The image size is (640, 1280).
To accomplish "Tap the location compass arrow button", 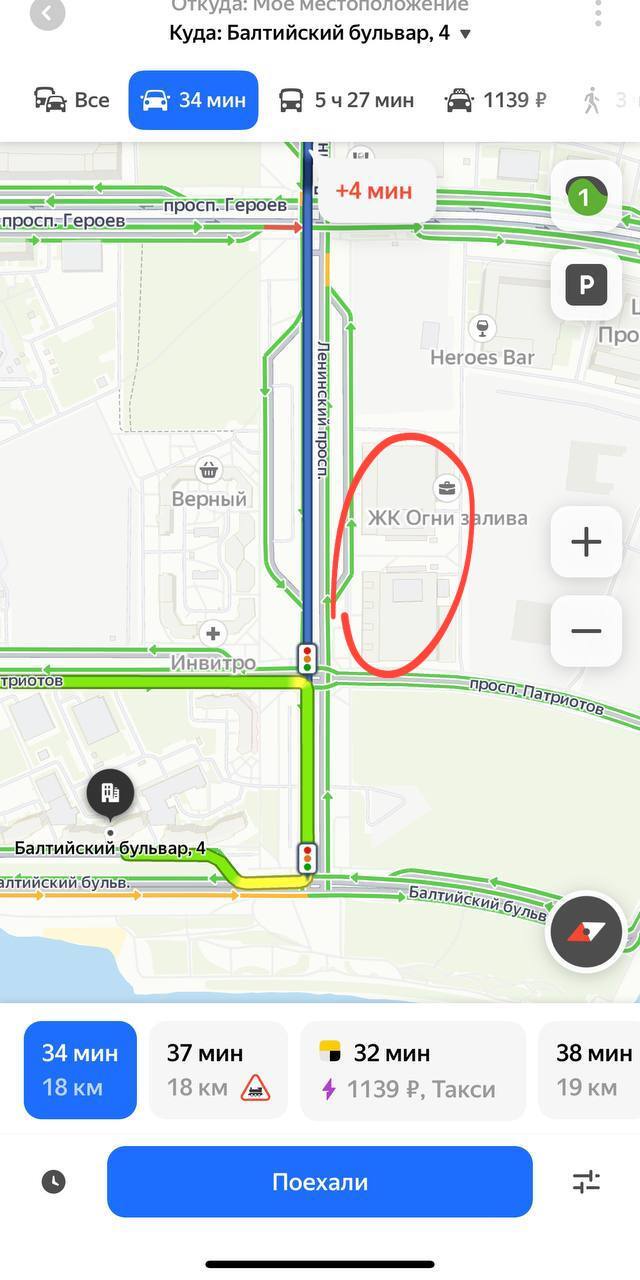I will (x=586, y=932).
